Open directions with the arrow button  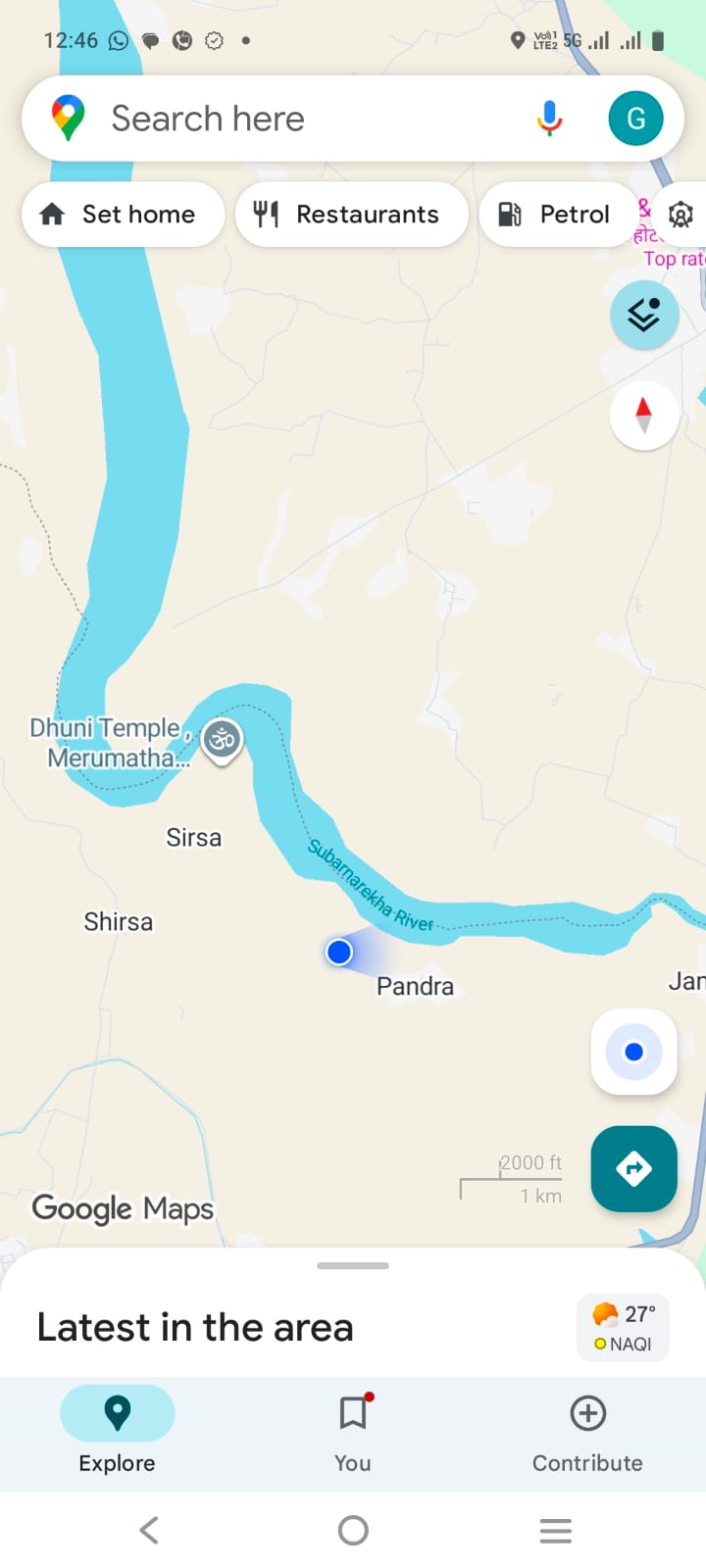pyautogui.click(x=633, y=1168)
